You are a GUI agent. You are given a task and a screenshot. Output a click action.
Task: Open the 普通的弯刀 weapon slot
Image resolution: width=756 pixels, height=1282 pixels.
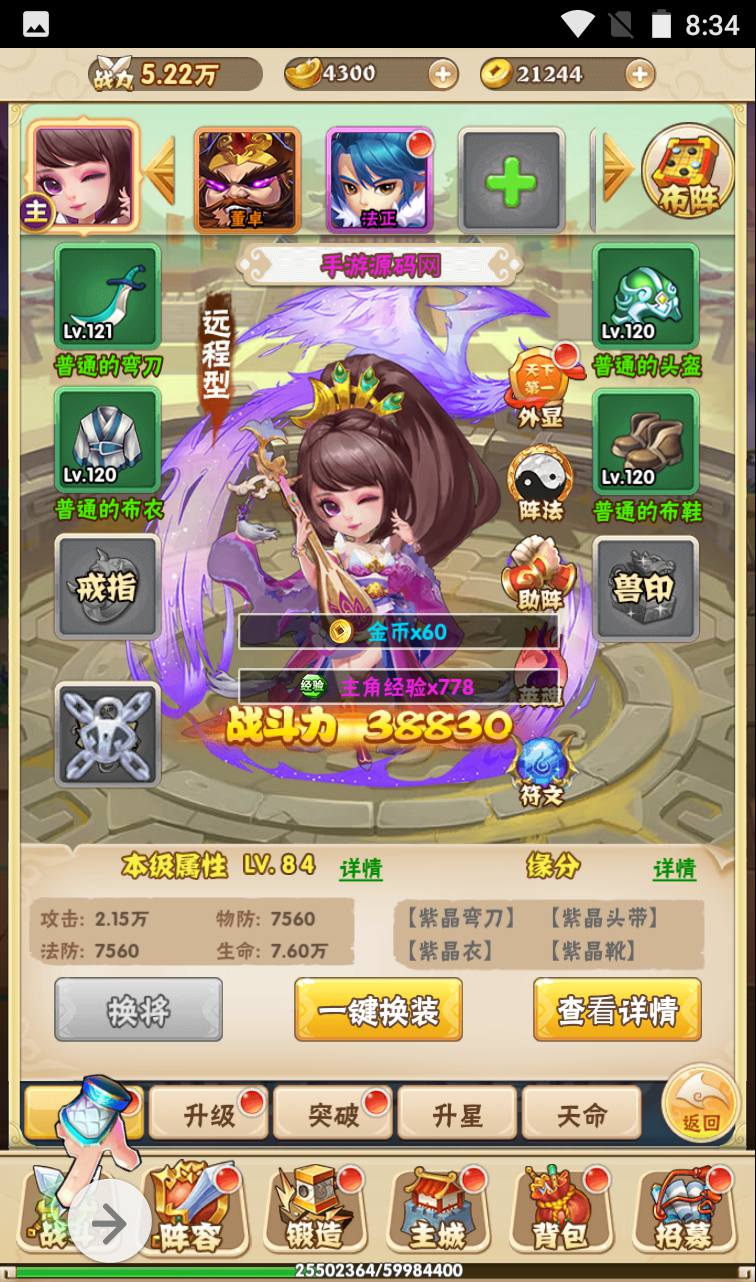[107, 297]
